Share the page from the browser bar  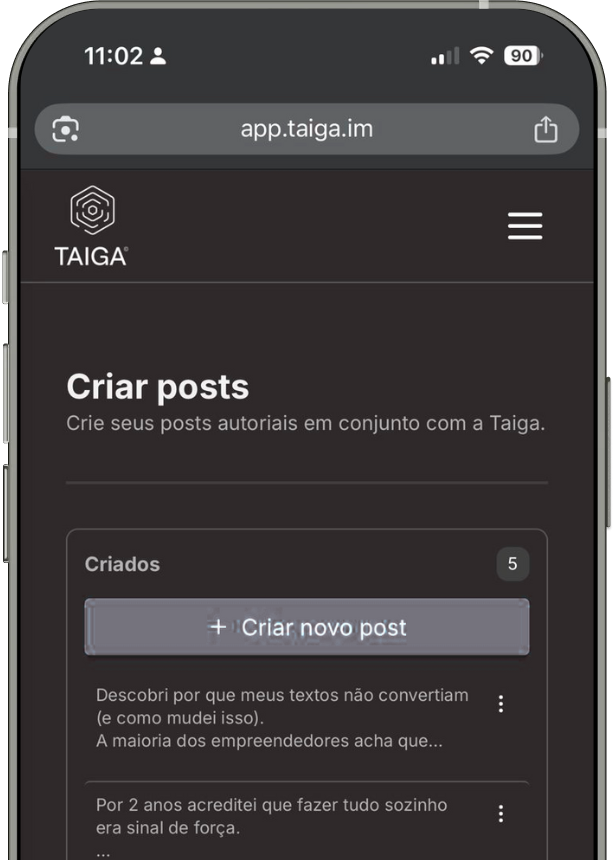(x=545, y=130)
